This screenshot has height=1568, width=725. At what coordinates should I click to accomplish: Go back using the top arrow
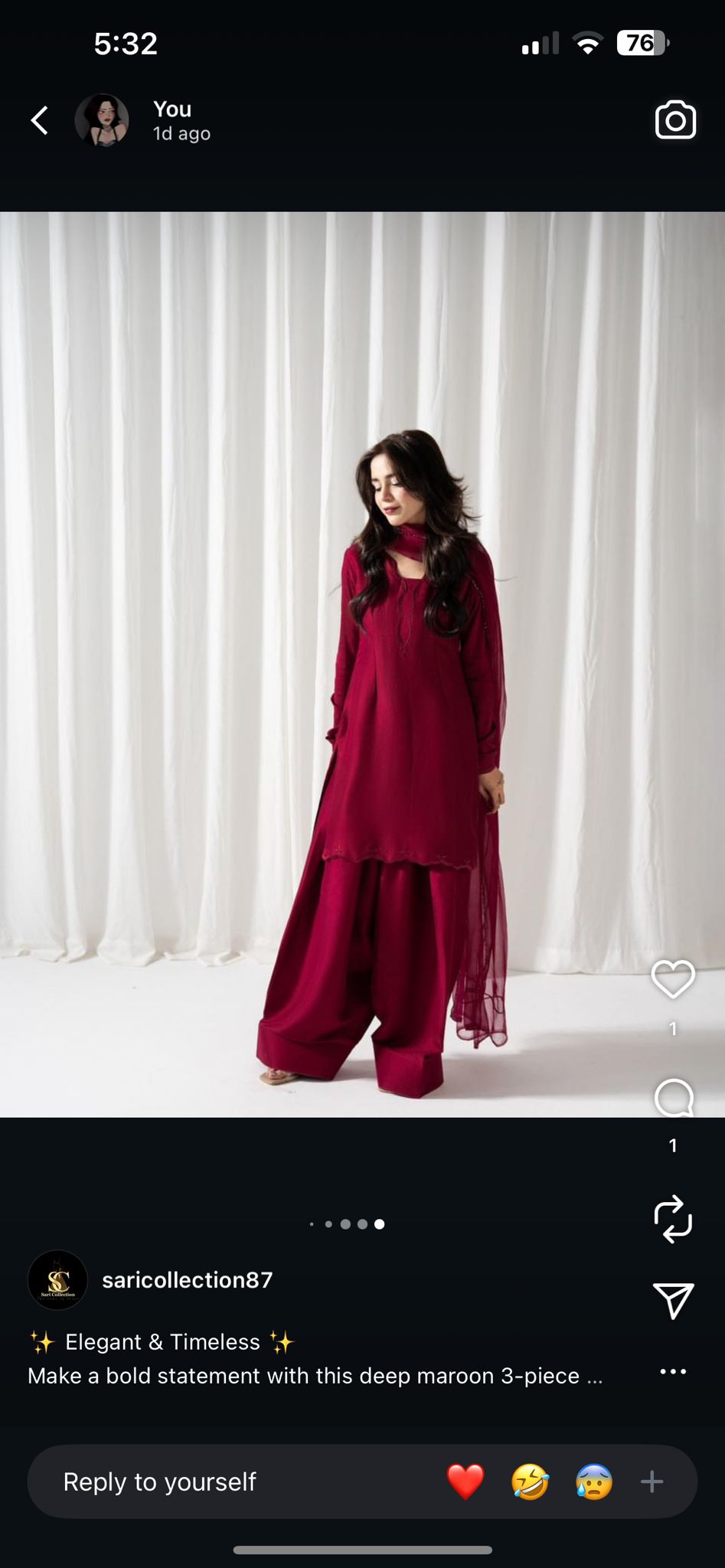click(40, 120)
